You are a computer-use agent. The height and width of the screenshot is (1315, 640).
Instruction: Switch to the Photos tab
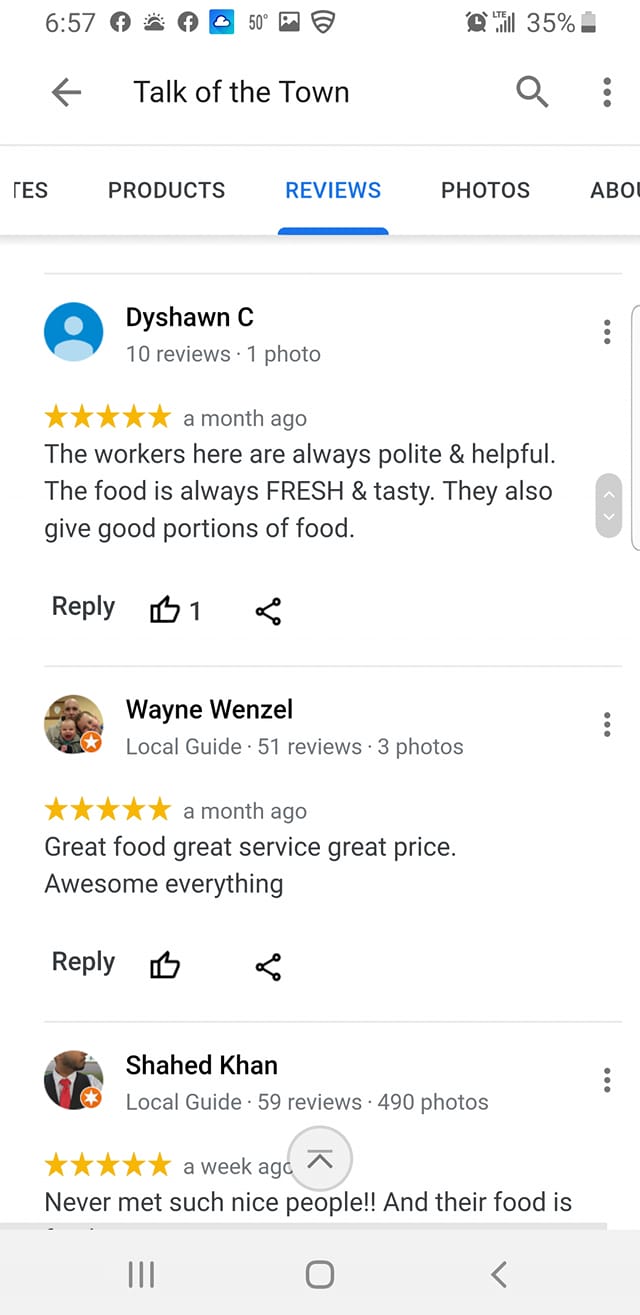[x=485, y=190]
